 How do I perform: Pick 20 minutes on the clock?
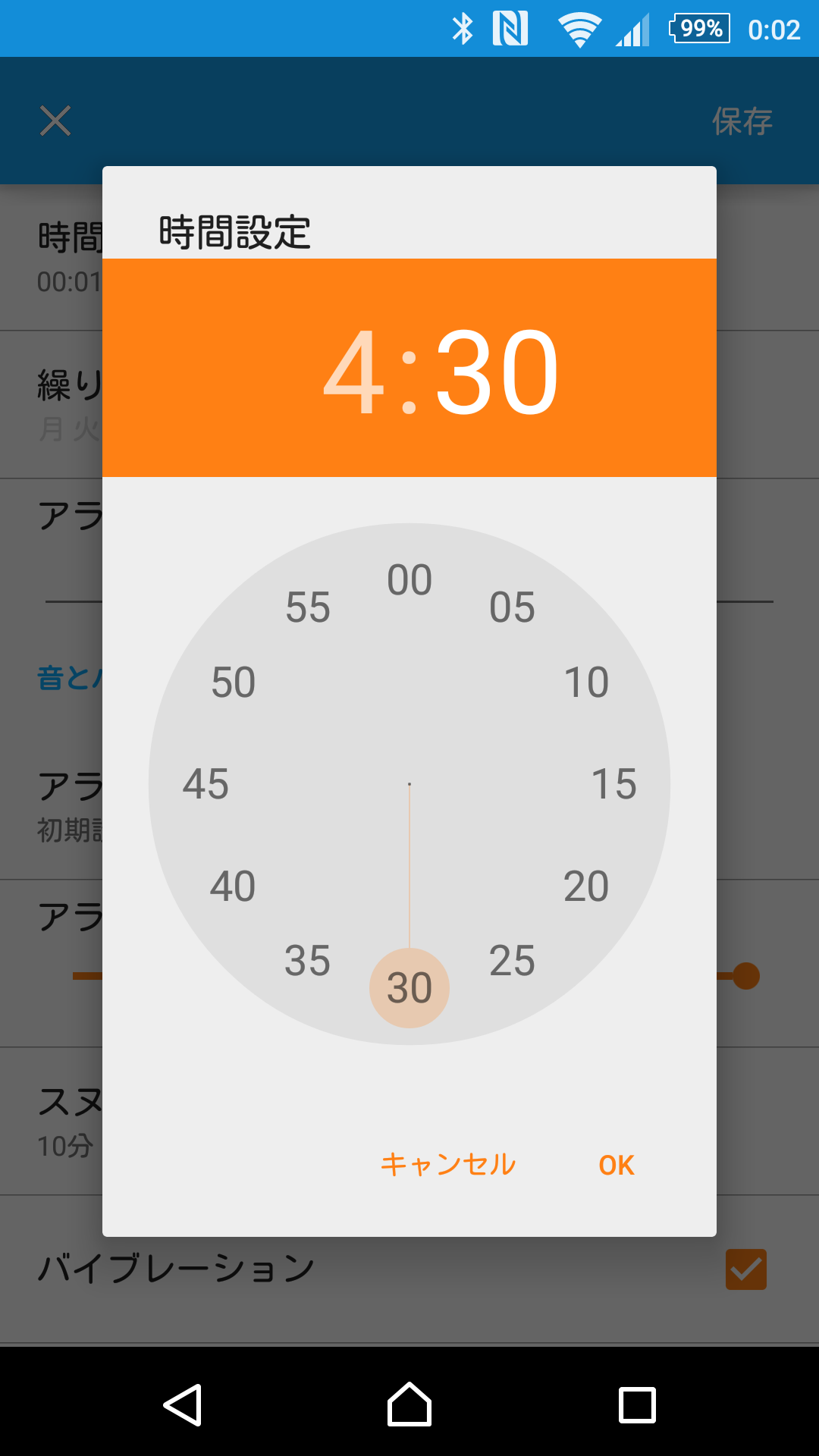[586, 886]
